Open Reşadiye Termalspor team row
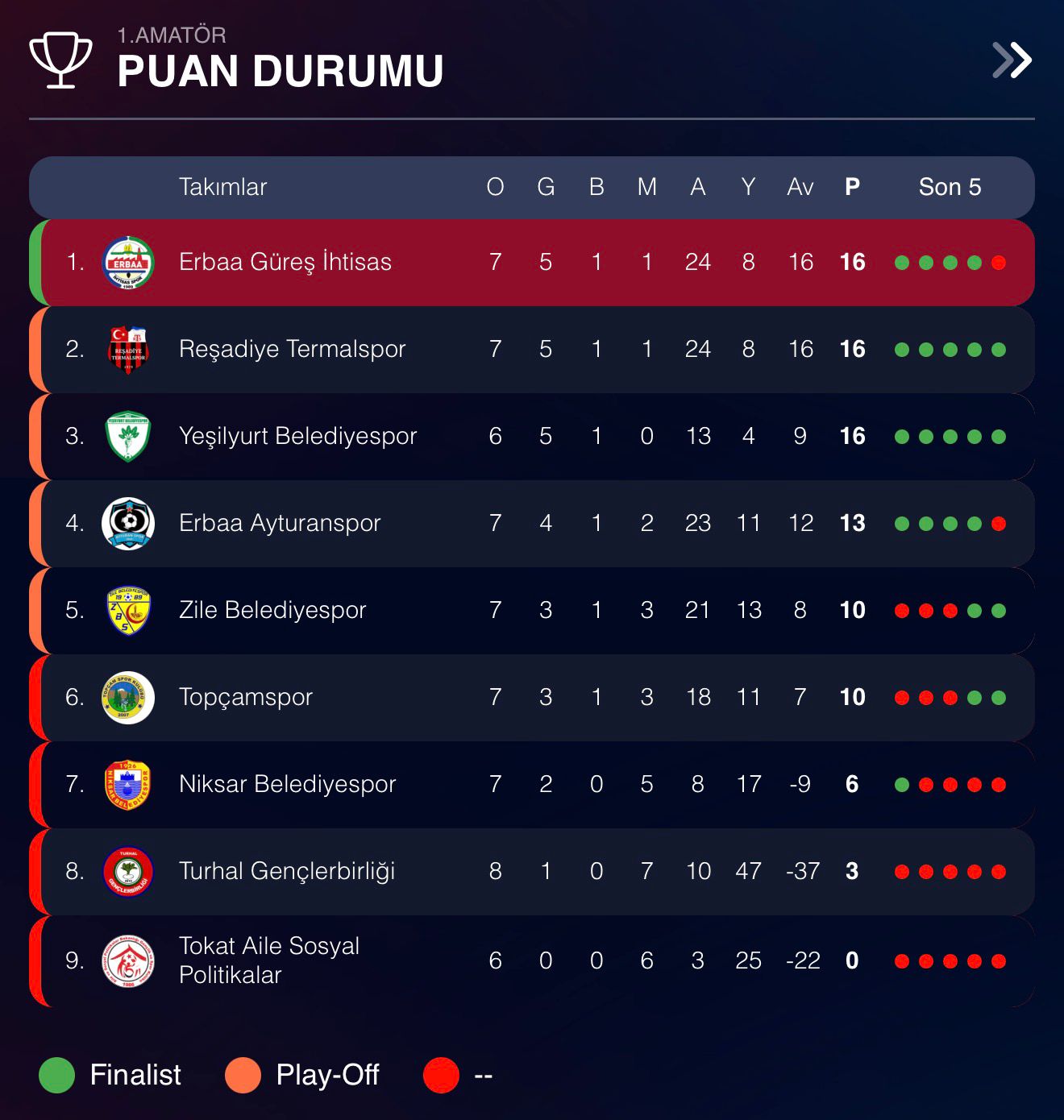 [x=292, y=349]
